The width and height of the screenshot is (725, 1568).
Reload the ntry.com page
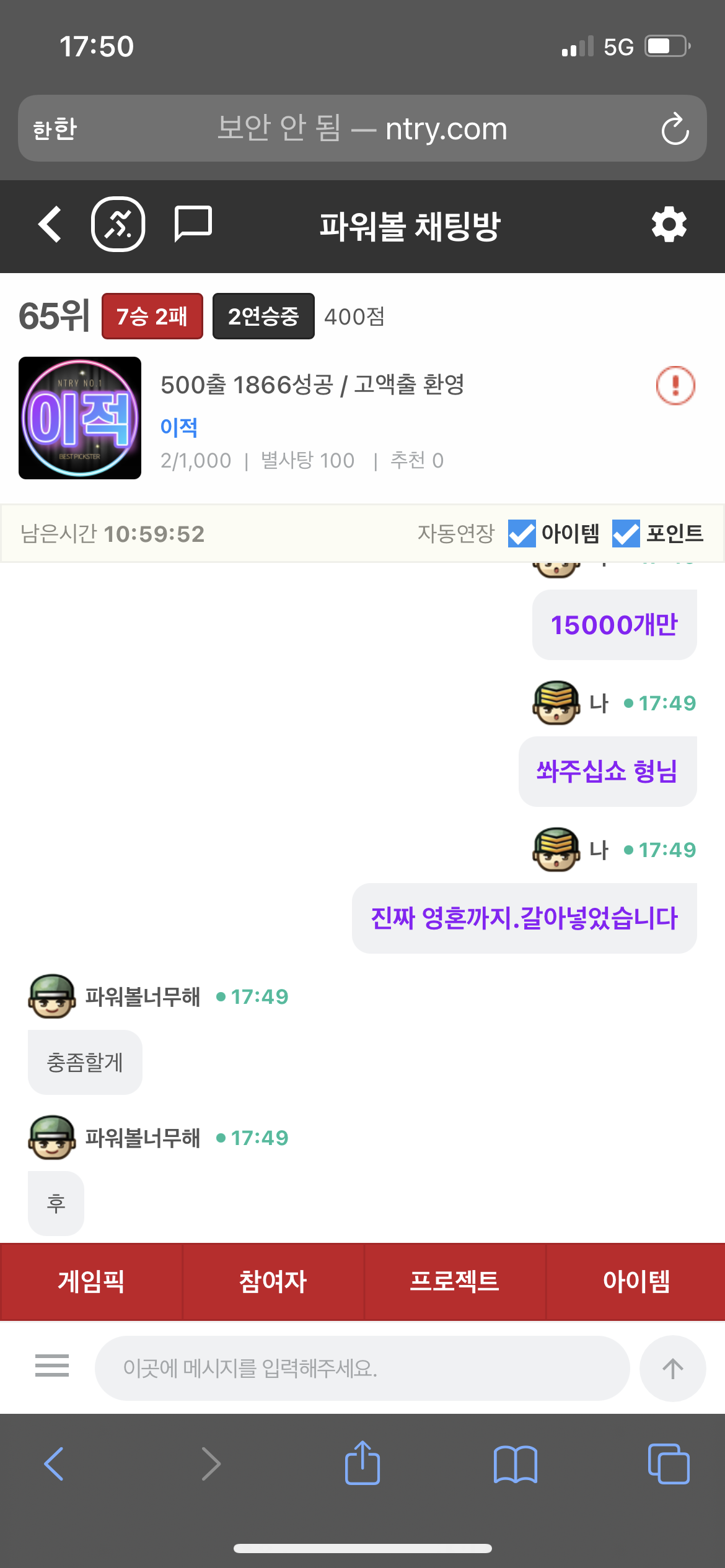(675, 129)
